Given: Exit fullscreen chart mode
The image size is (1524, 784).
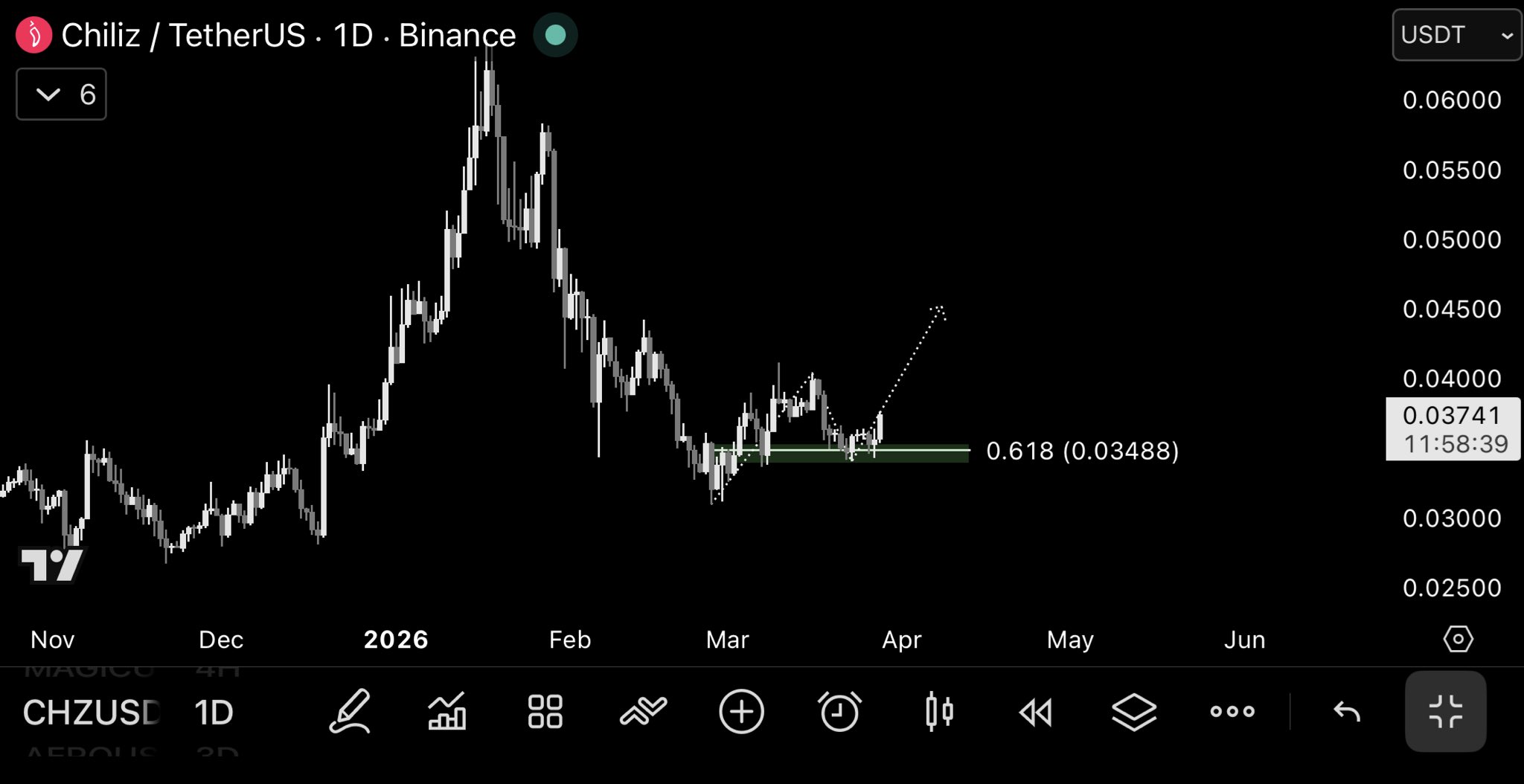Looking at the screenshot, I should 1445,712.
